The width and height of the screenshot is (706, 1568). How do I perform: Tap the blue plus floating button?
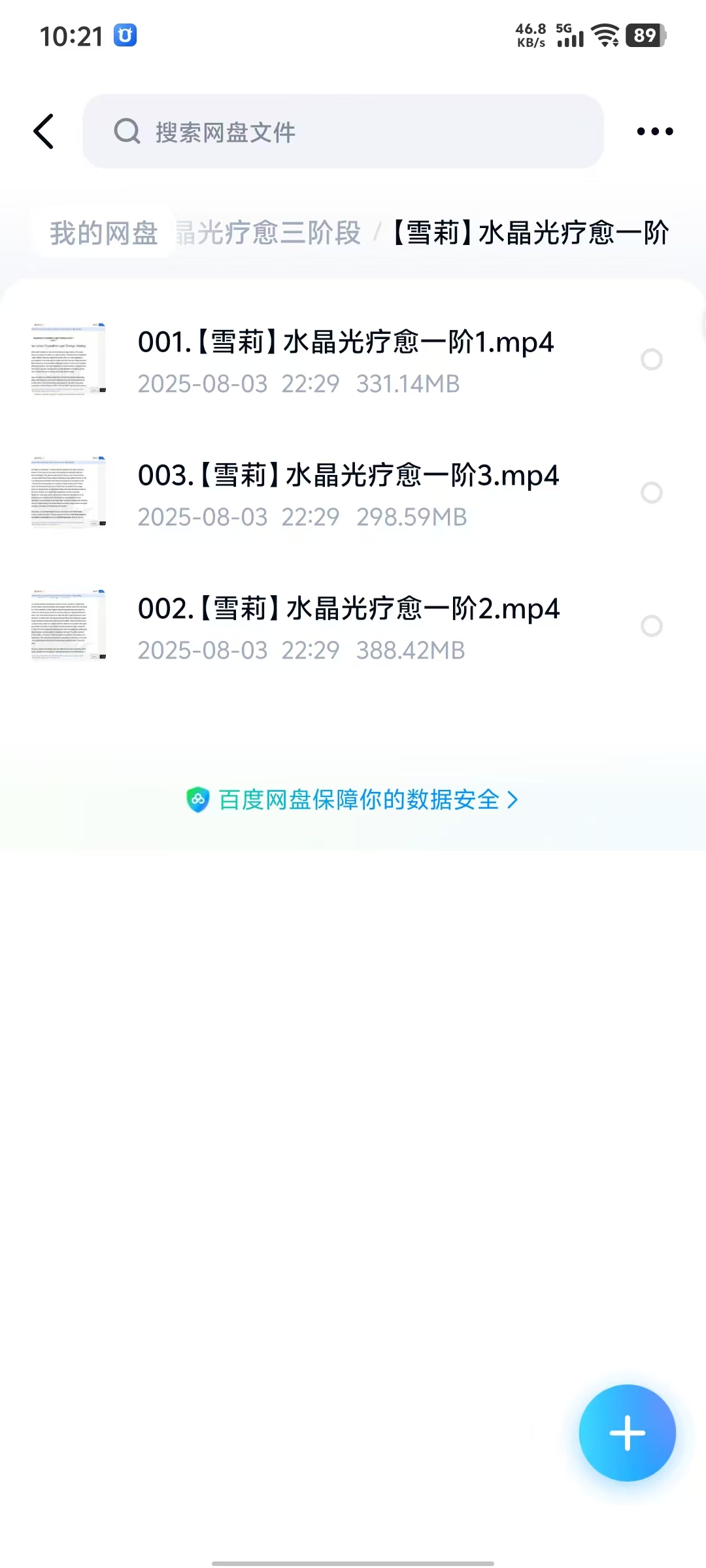pos(627,1432)
